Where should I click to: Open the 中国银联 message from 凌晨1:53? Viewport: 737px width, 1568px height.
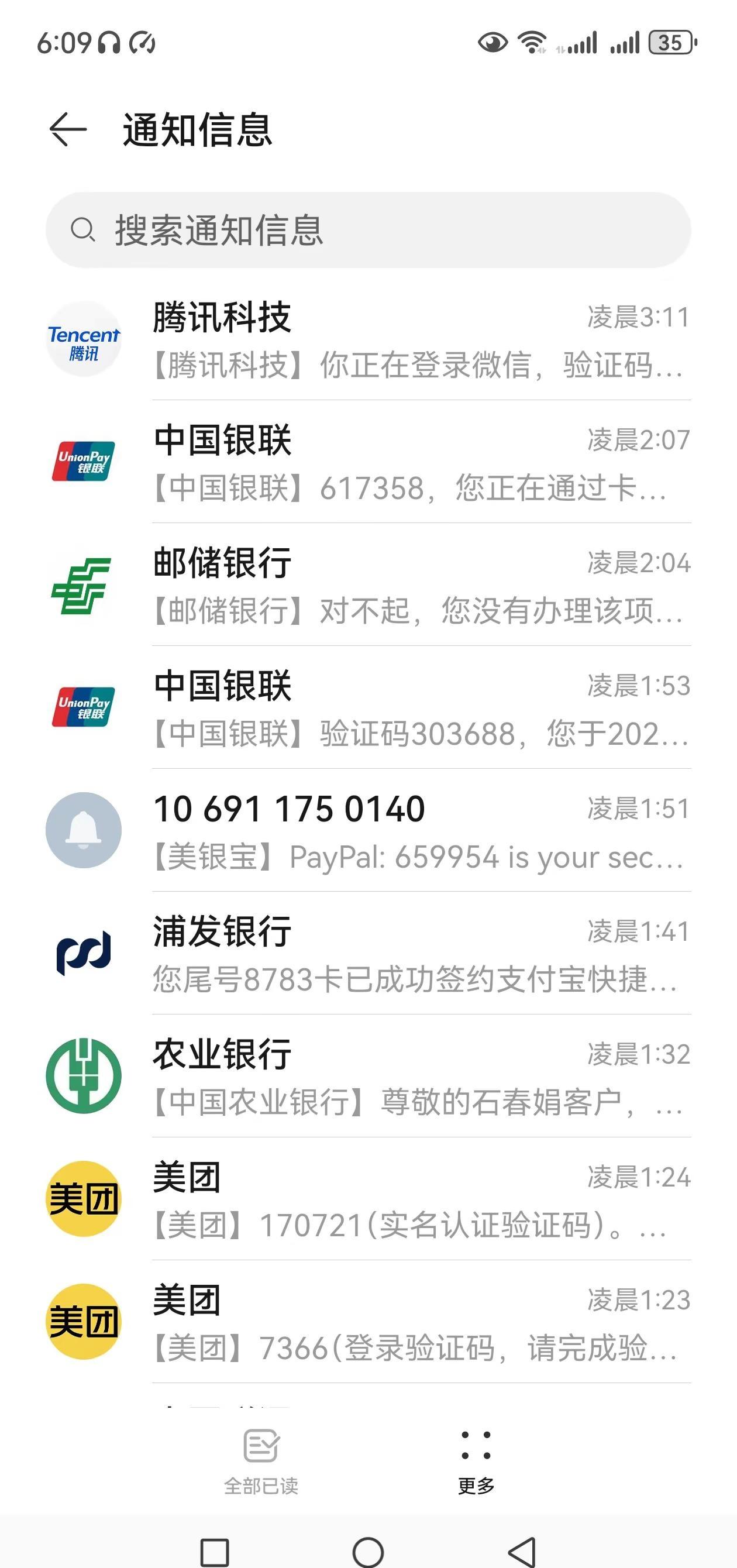tap(420, 709)
